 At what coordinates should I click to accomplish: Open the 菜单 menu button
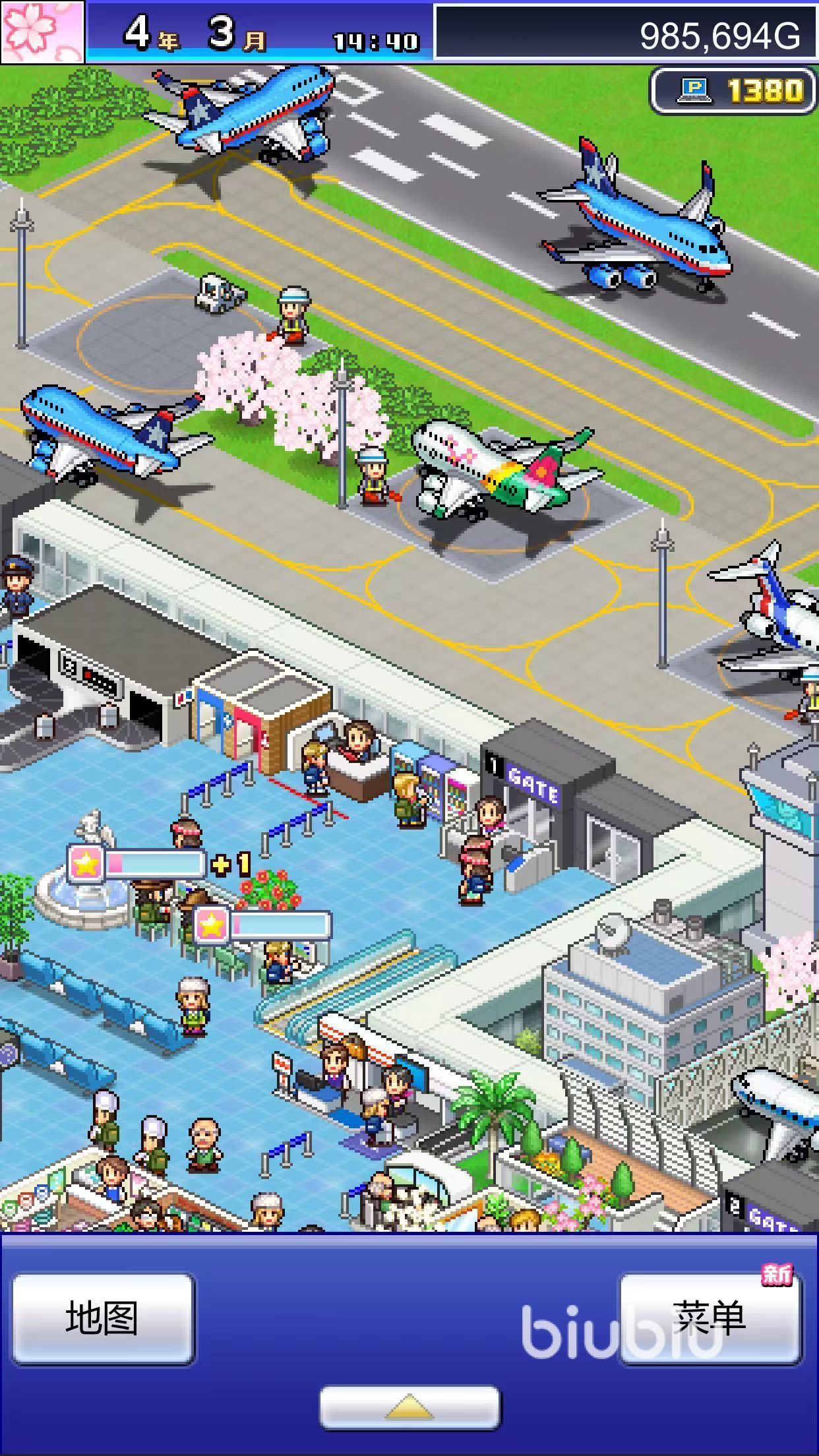coord(710,1319)
